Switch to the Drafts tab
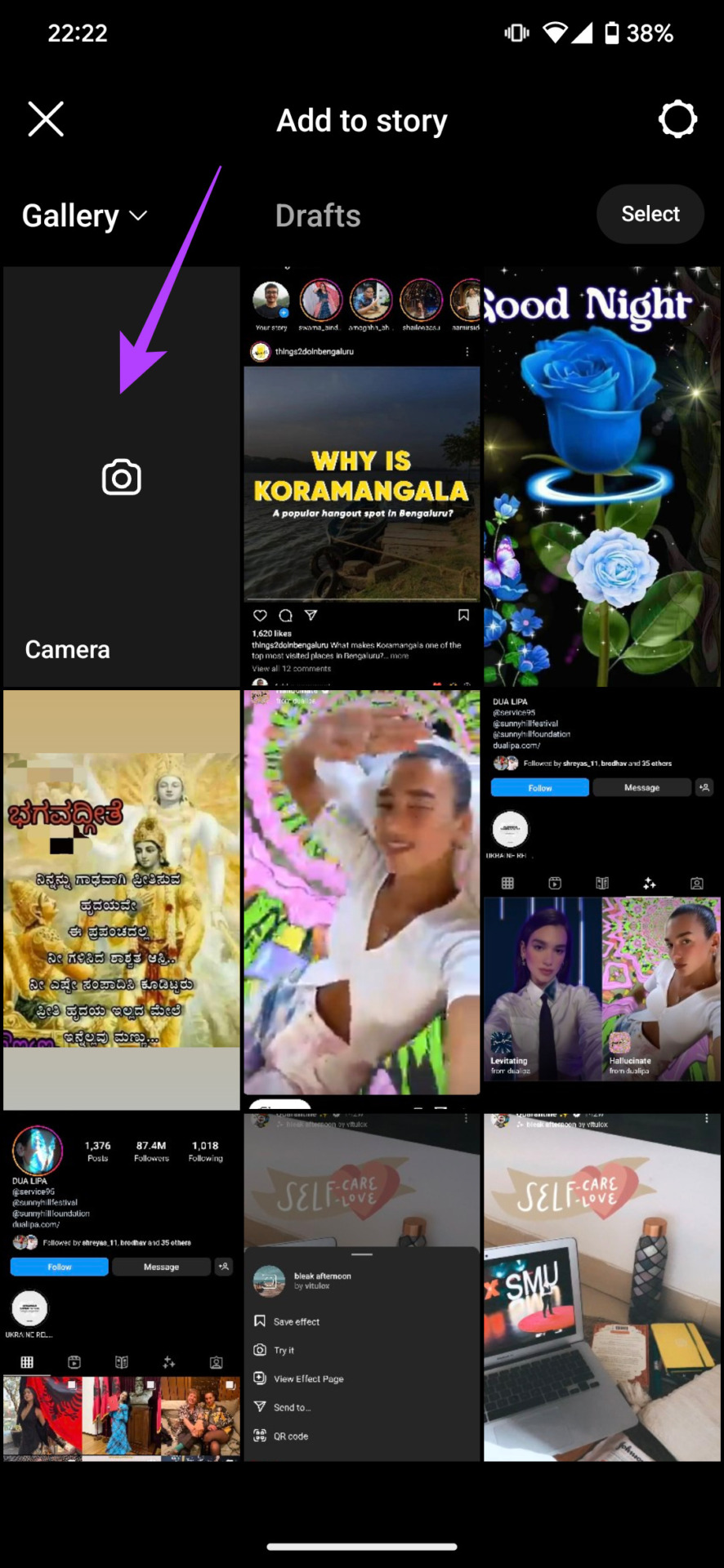724x1568 pixels. (x=318, y=216)
